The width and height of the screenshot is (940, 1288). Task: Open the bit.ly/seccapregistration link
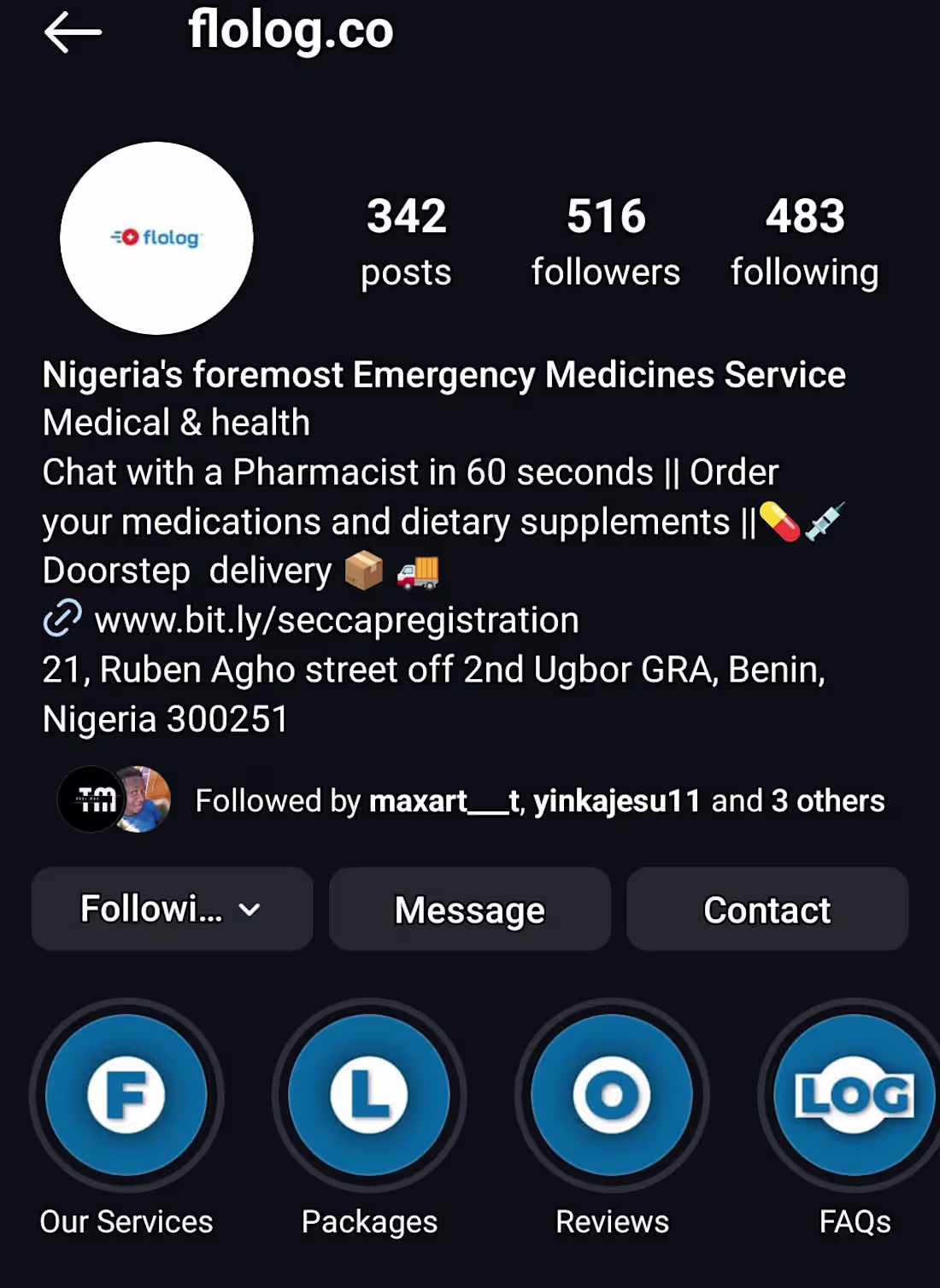coord(336,620)
